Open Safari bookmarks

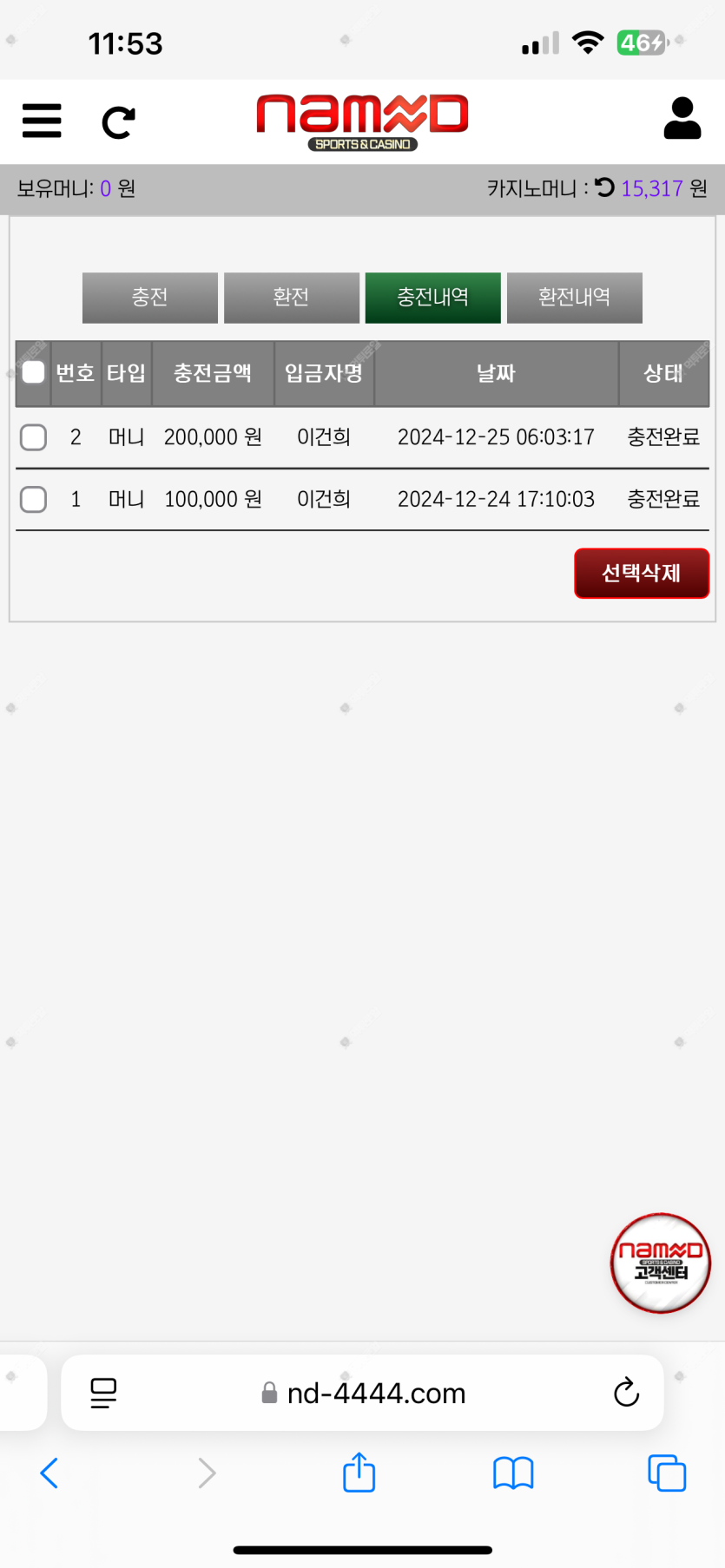click(x=513, y=1473)
